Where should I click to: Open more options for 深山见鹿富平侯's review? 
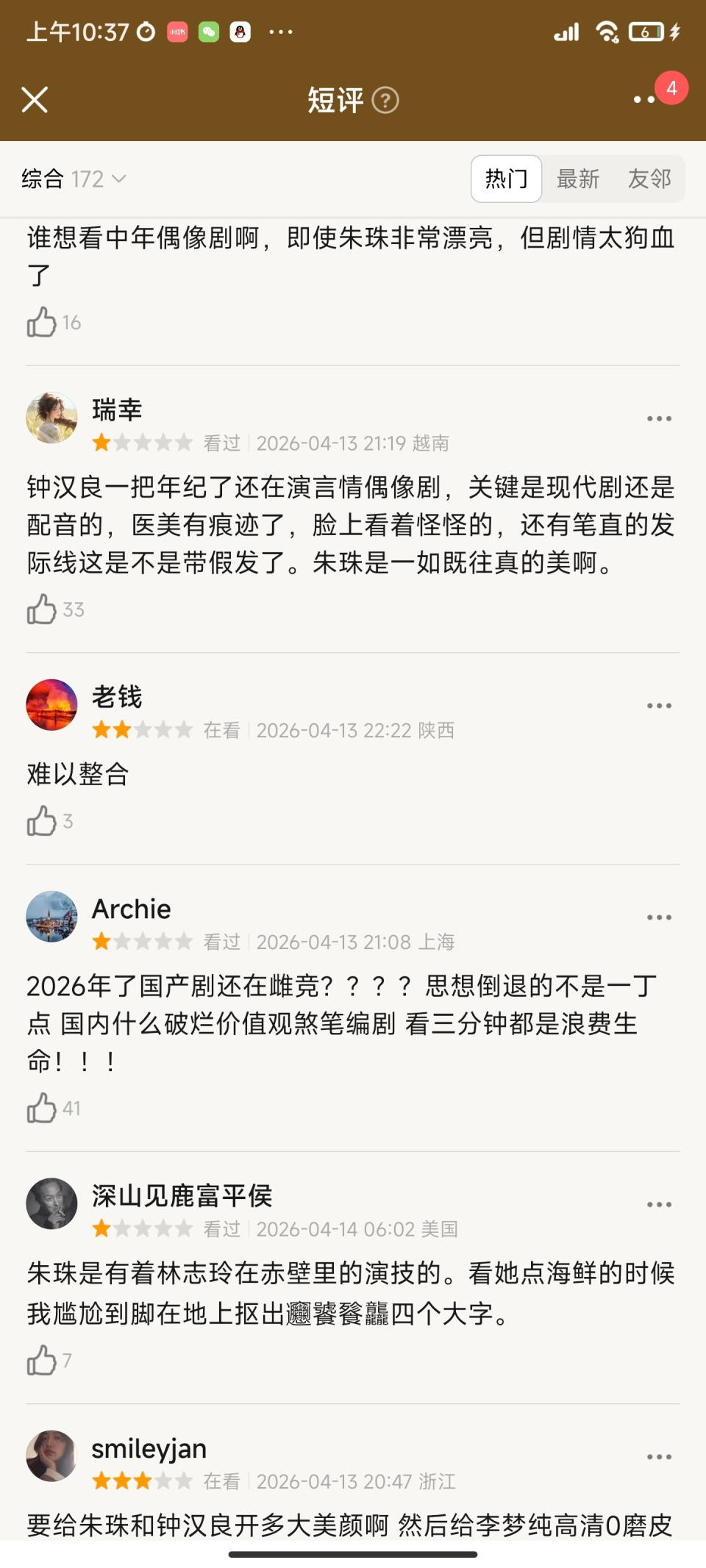(x=658, y=1203)
